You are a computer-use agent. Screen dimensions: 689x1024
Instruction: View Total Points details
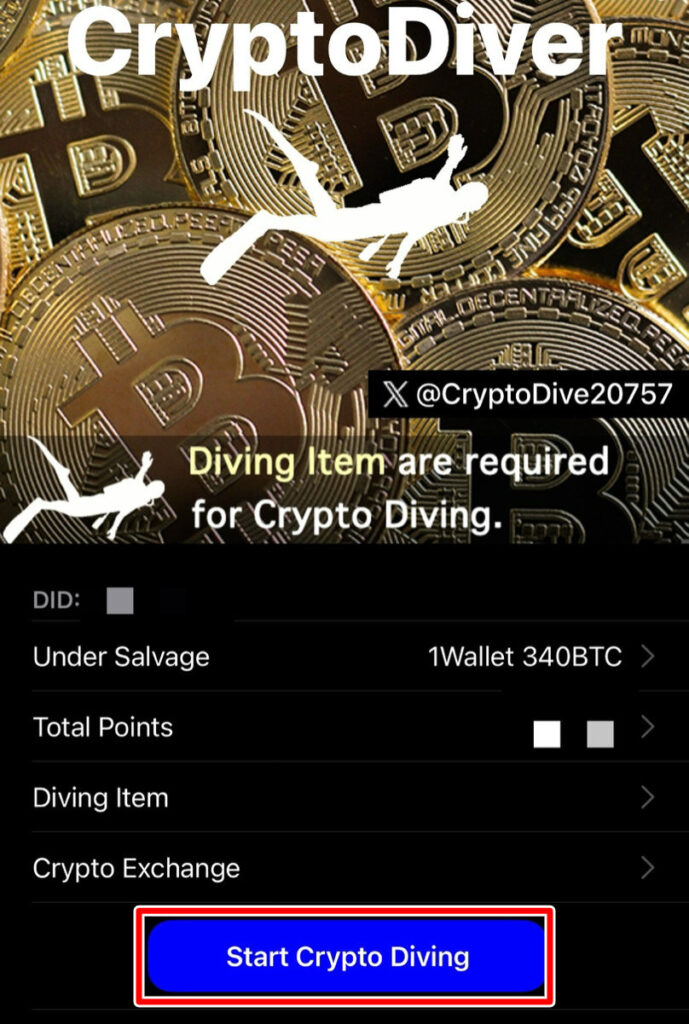(344, 727)
